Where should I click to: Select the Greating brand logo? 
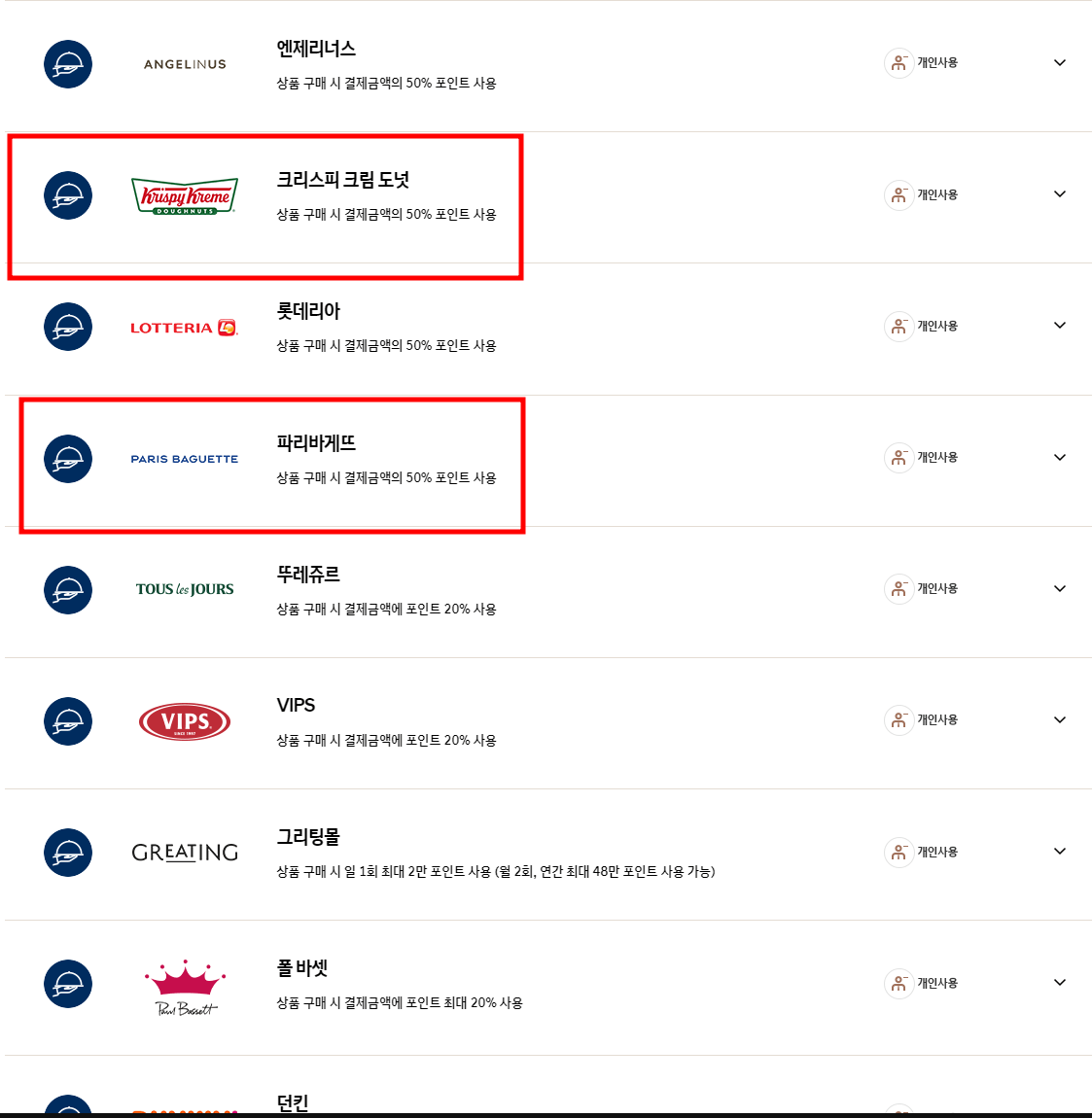click(x=184, y=853)
